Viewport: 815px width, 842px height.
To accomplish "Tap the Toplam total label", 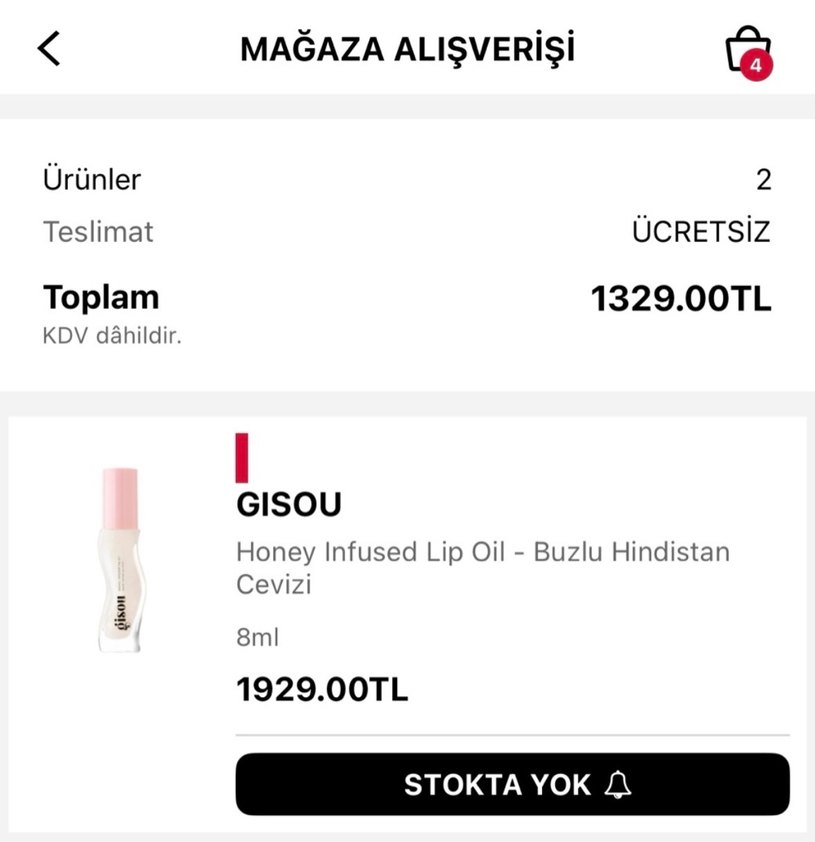I will pos(100,296).
